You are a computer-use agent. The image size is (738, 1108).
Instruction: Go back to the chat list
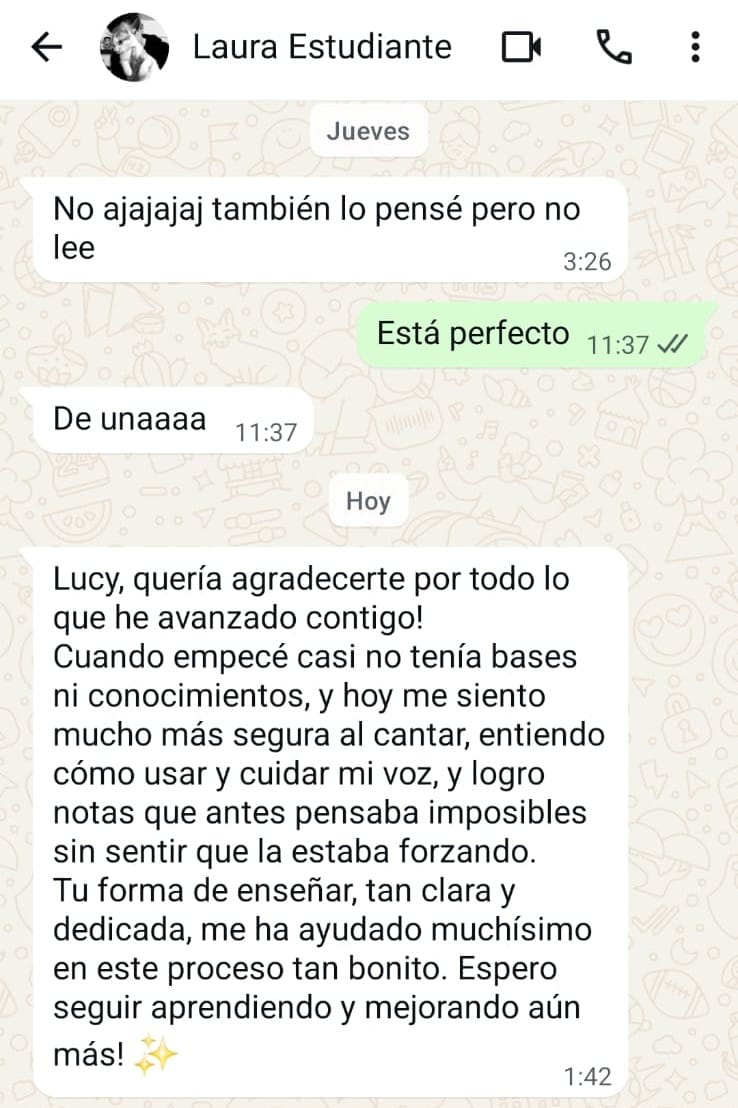click(x=46, y=47)
